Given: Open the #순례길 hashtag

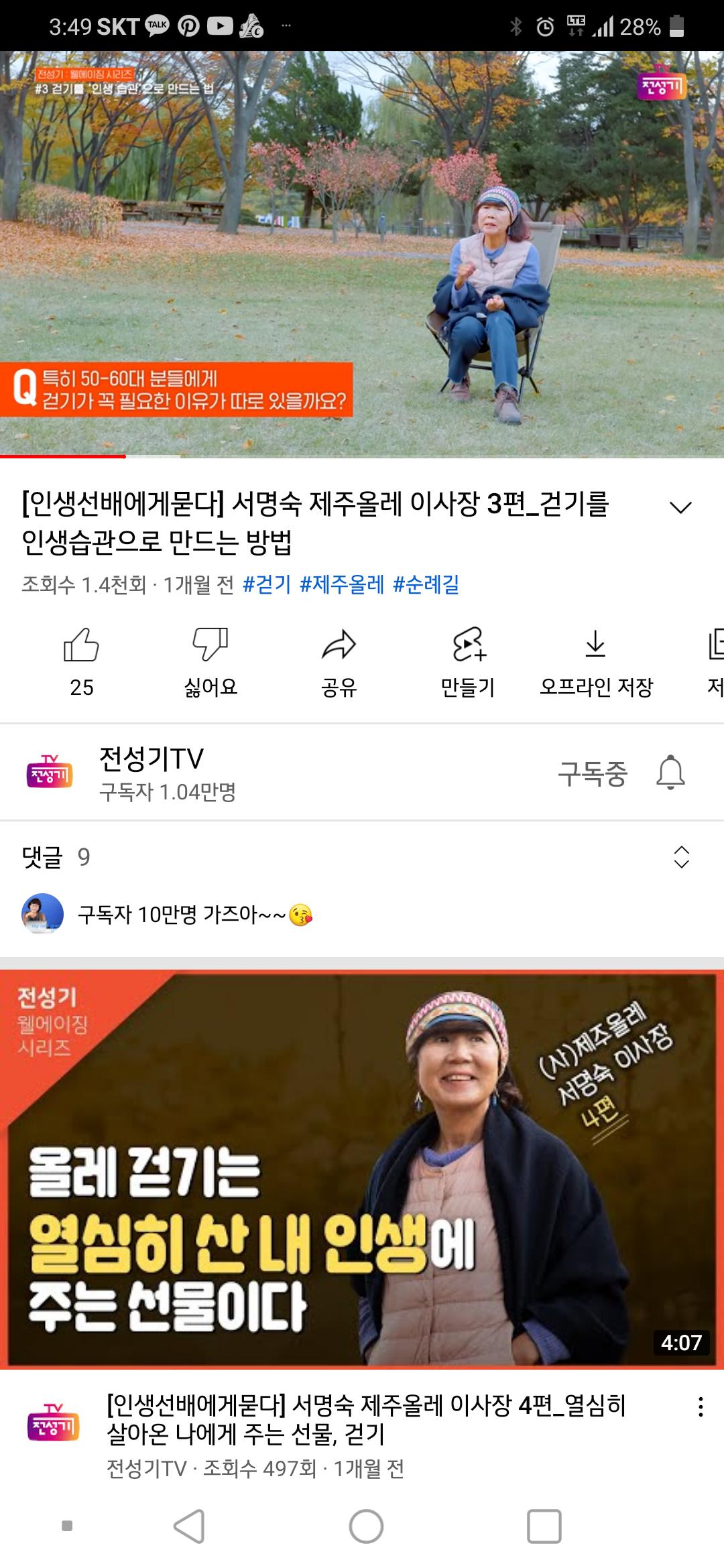Looking at the screenshot, I should click(x=426, y=584).
